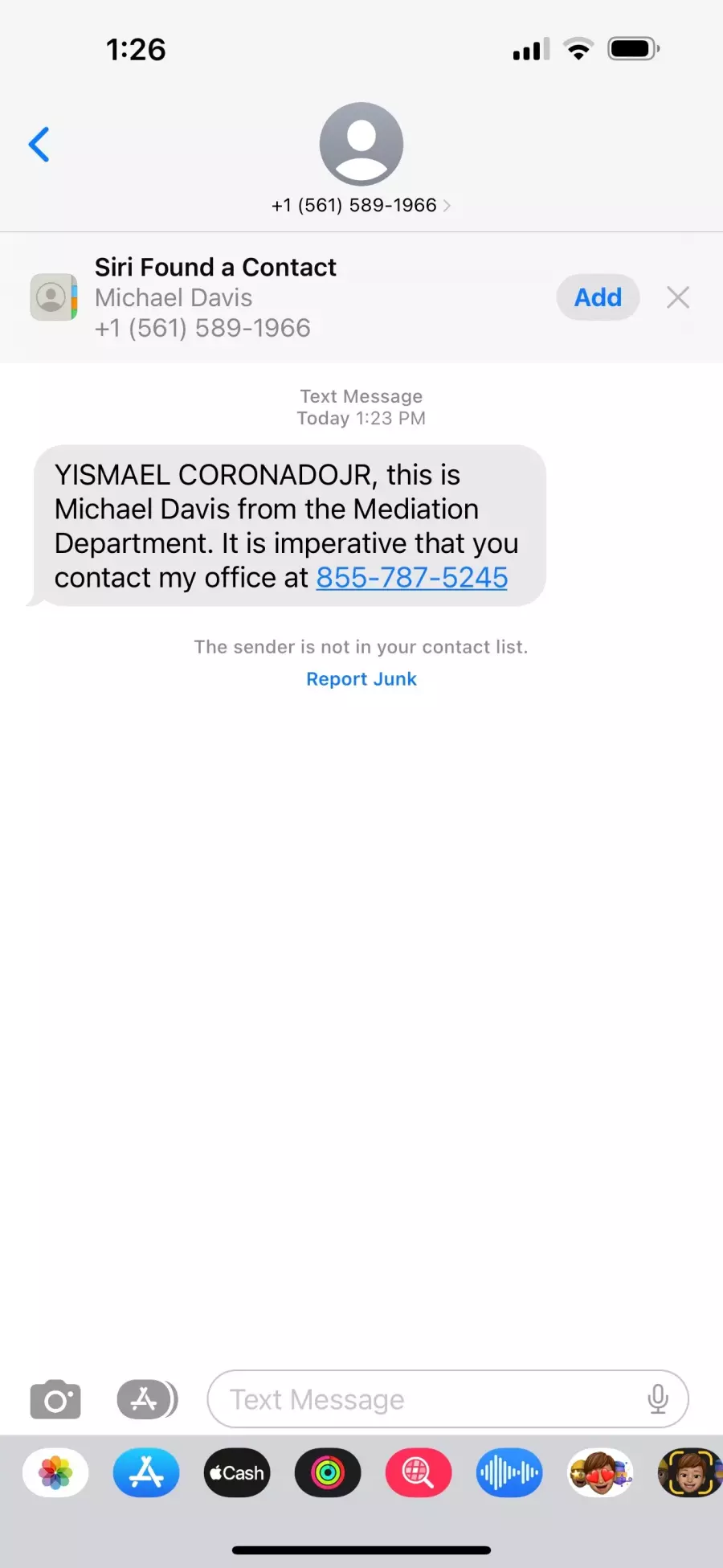Focus the Text Message input field
This screenshot has height=1568, width=723.
447,1399
